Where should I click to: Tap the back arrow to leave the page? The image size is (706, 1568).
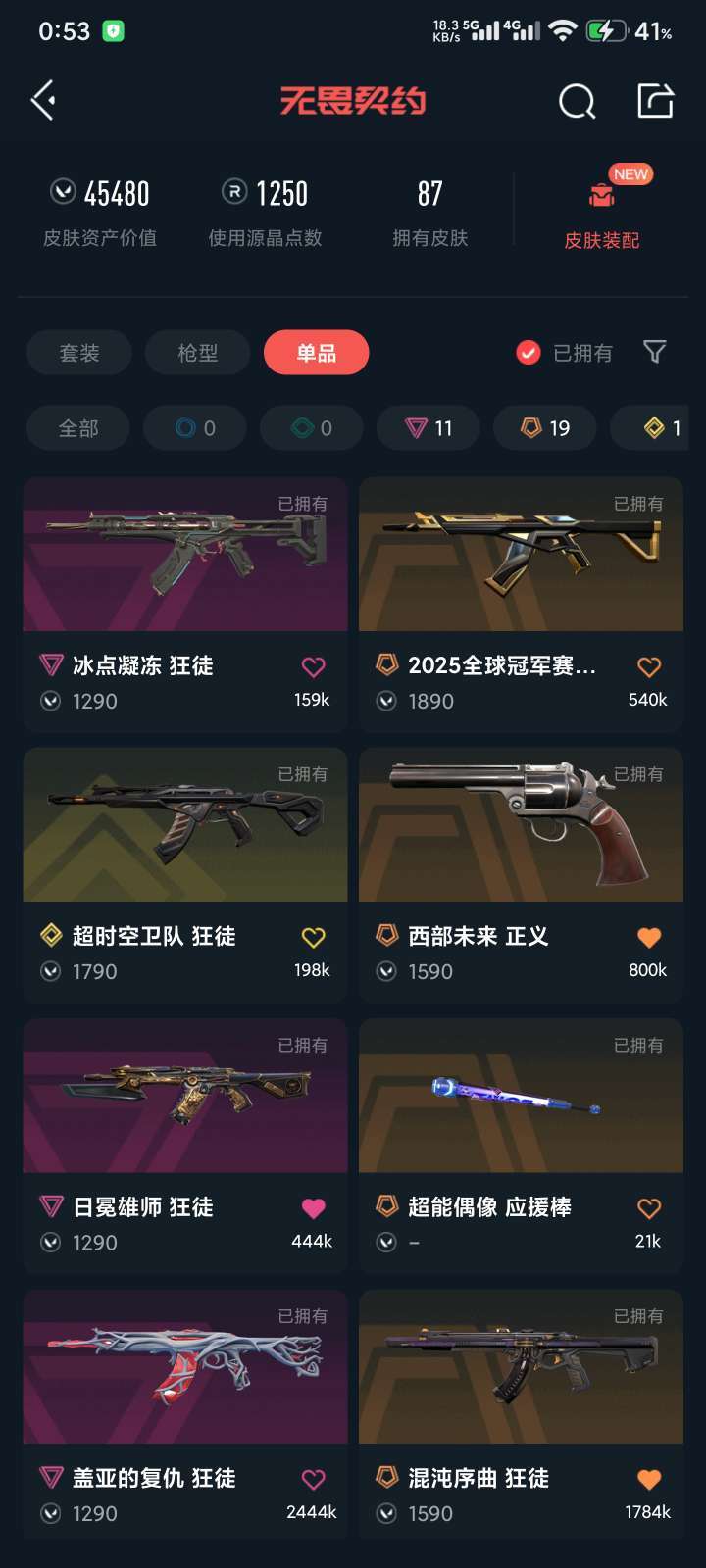pos(41,100)
